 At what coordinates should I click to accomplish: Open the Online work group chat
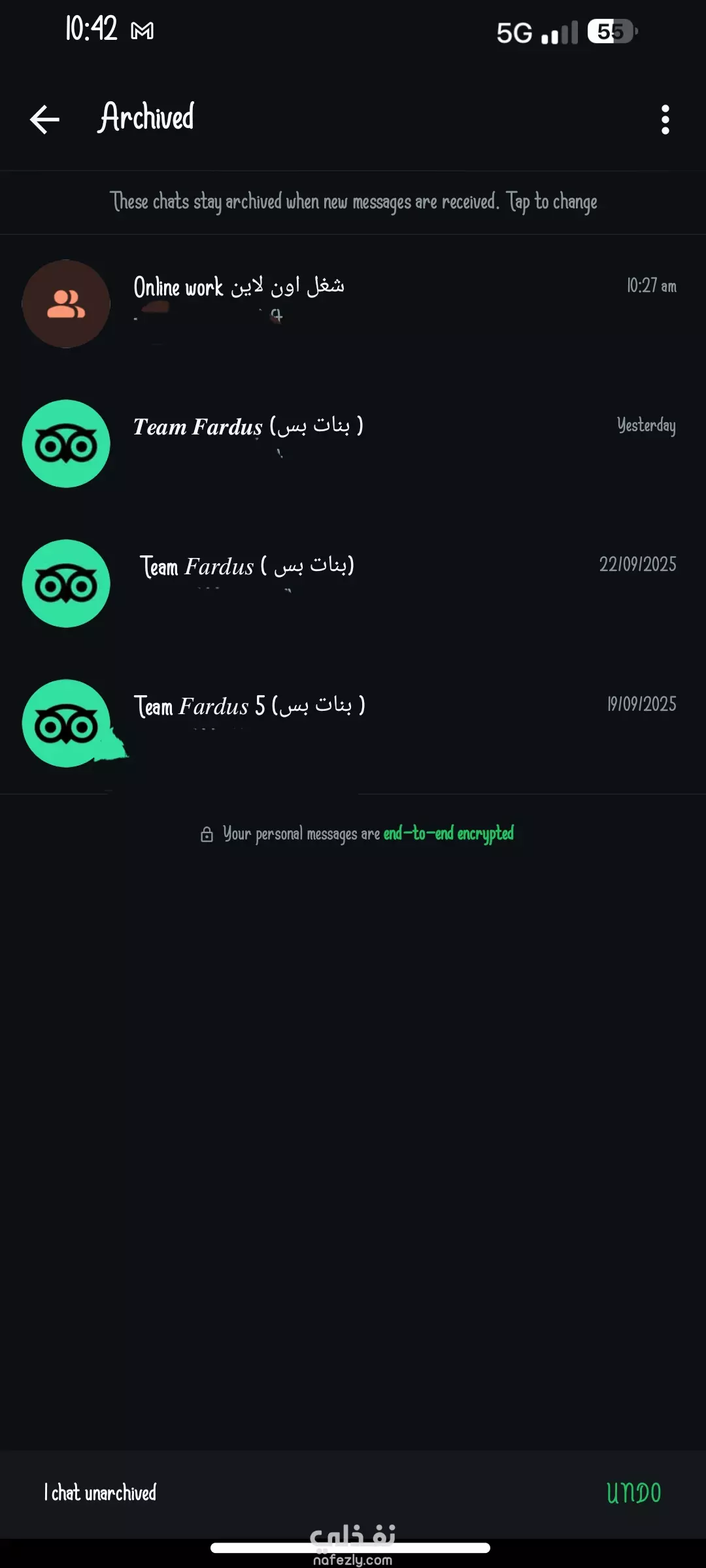tap(392, 303)
